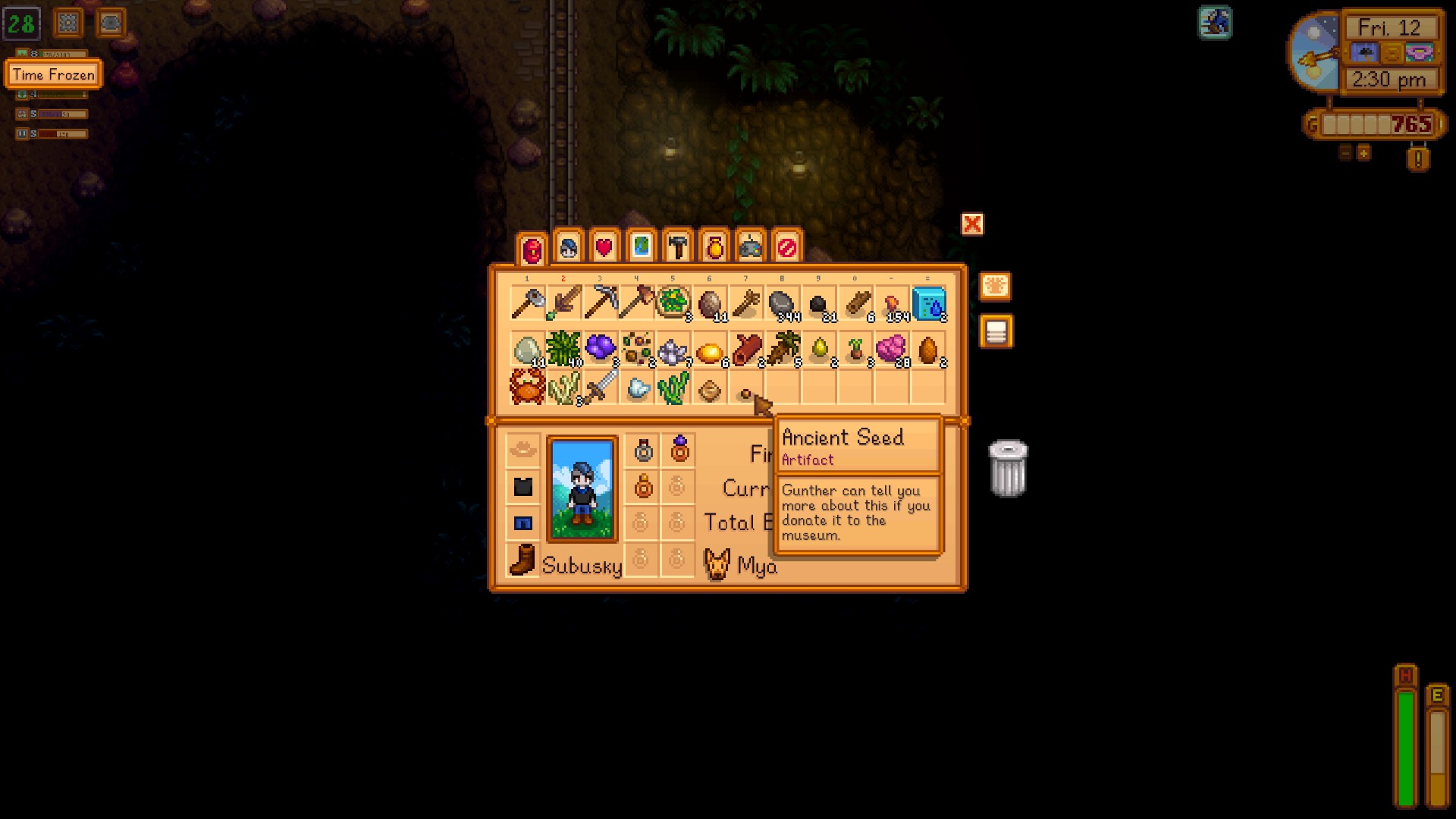Select the crab in the inventory
This screenshot has height=819, width=1456.
click(x=527, y=388)
